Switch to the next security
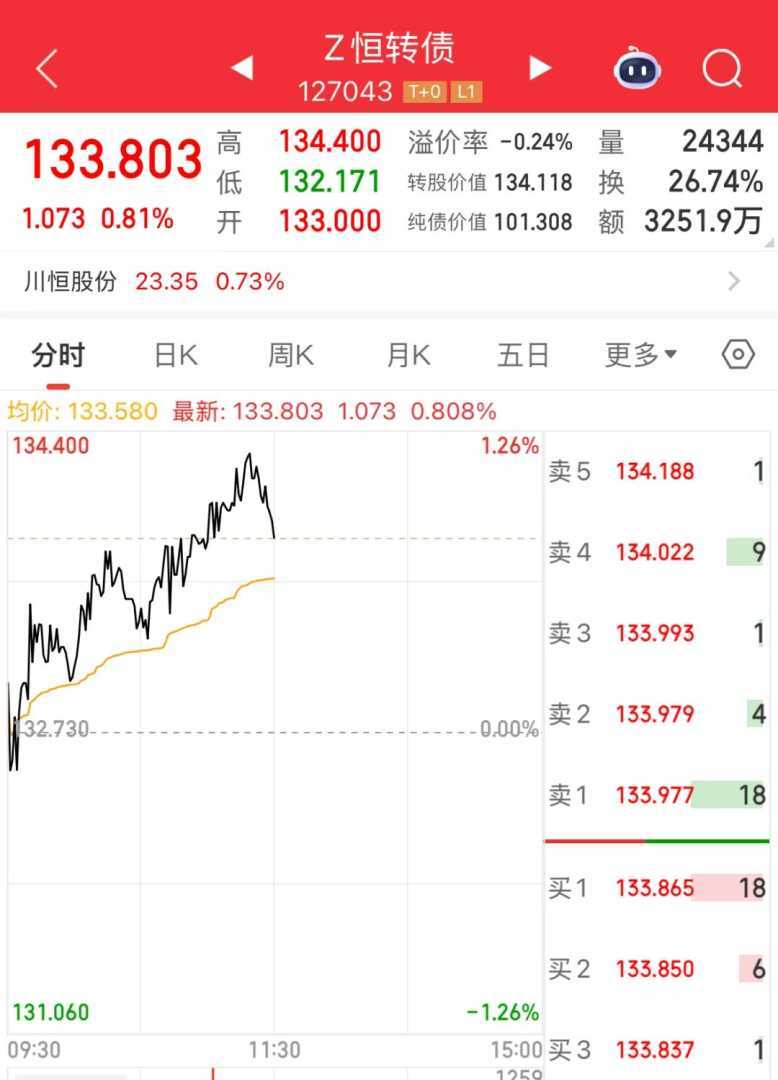778x1080 pixels. tap(540, 68)
